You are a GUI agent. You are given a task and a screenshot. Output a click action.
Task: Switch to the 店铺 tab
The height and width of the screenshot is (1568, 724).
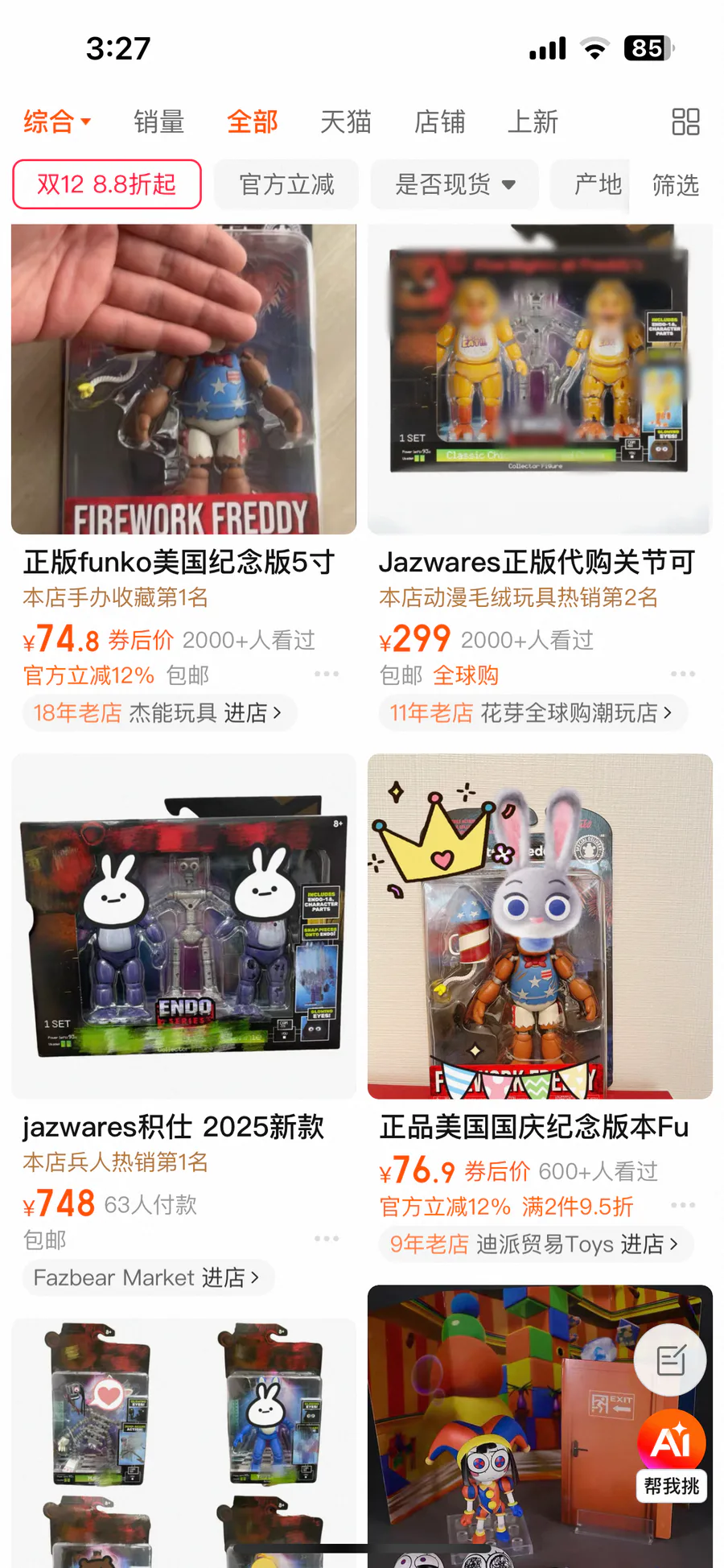pos(439,122)
